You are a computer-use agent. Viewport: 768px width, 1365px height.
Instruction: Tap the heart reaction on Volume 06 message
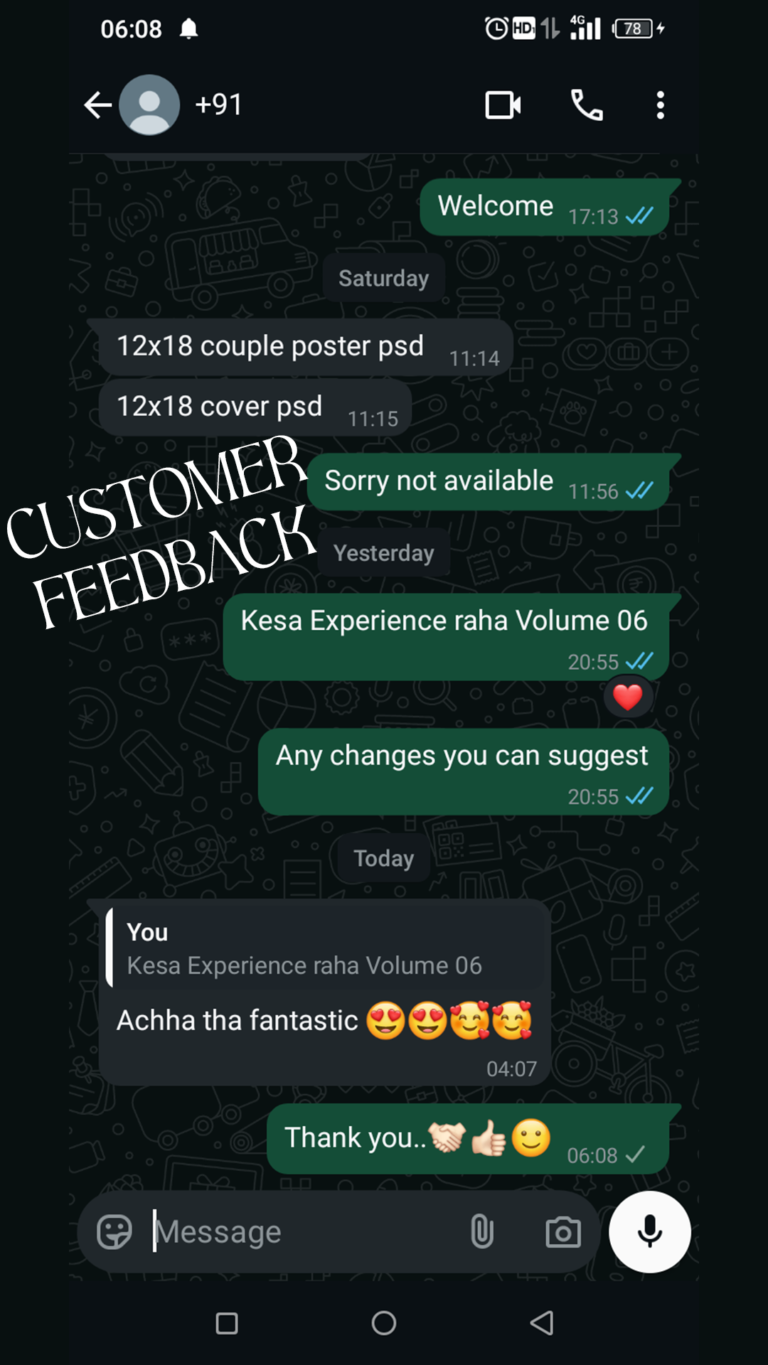click(x=628, y=697)
